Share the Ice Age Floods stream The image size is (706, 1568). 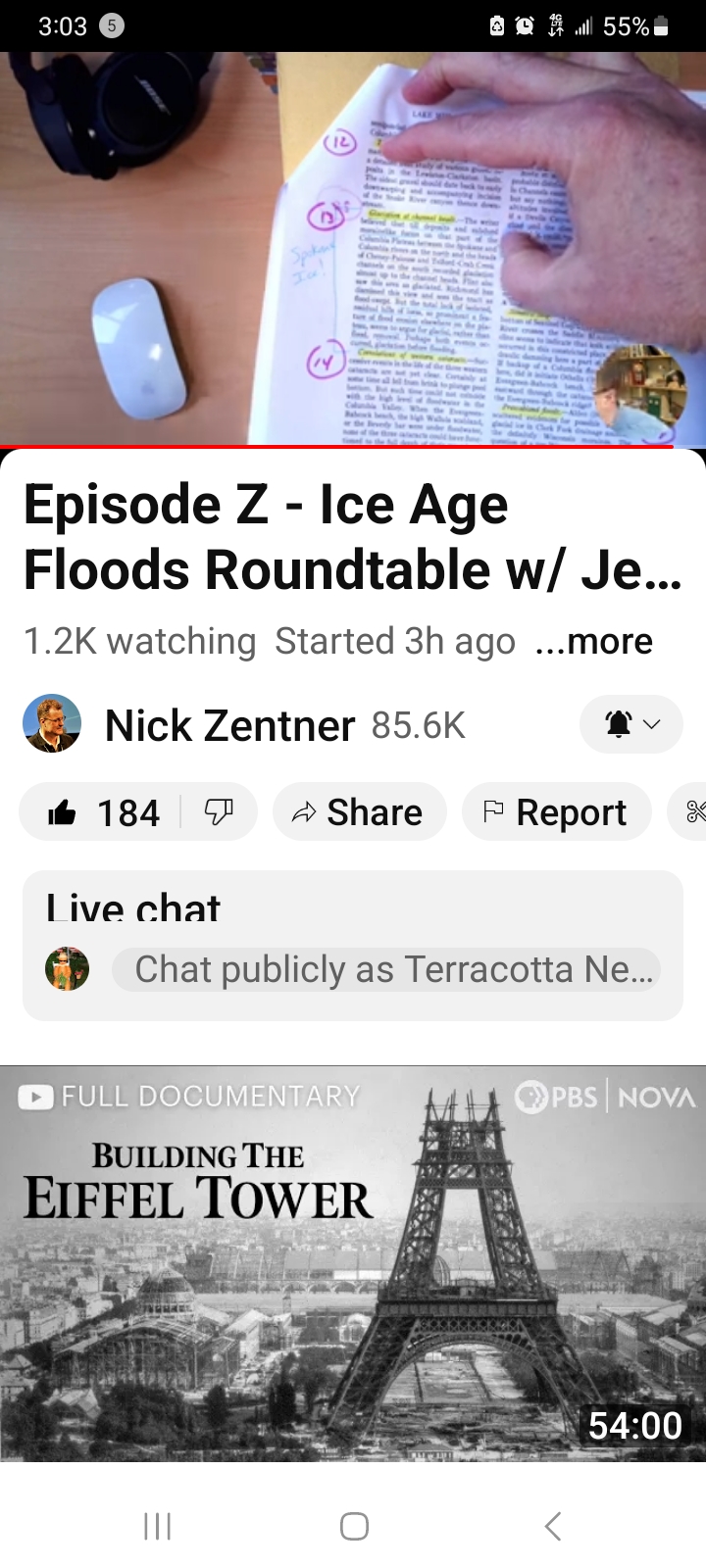point(359,812)
